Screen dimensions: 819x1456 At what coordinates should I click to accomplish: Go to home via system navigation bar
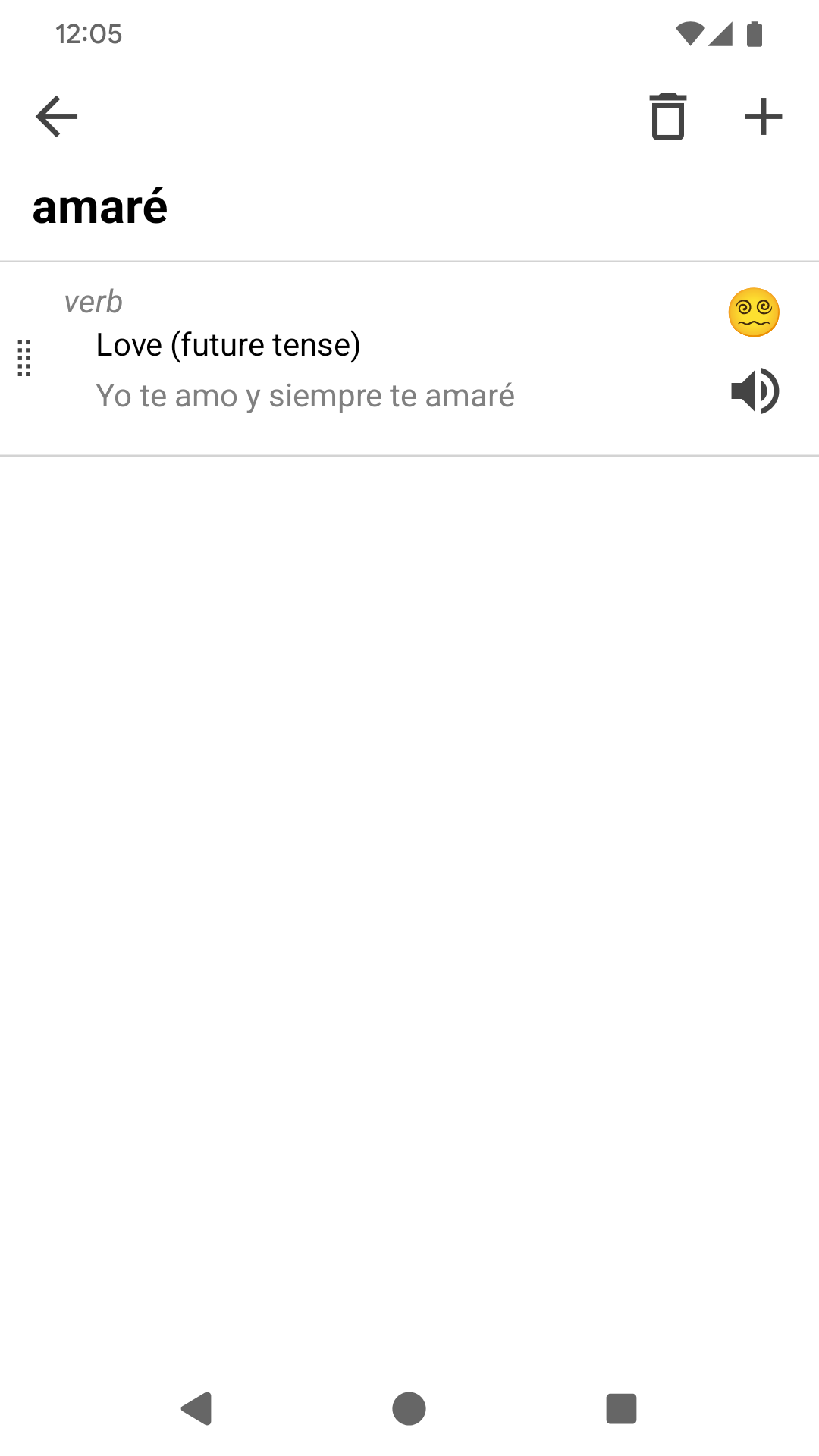409,1408
